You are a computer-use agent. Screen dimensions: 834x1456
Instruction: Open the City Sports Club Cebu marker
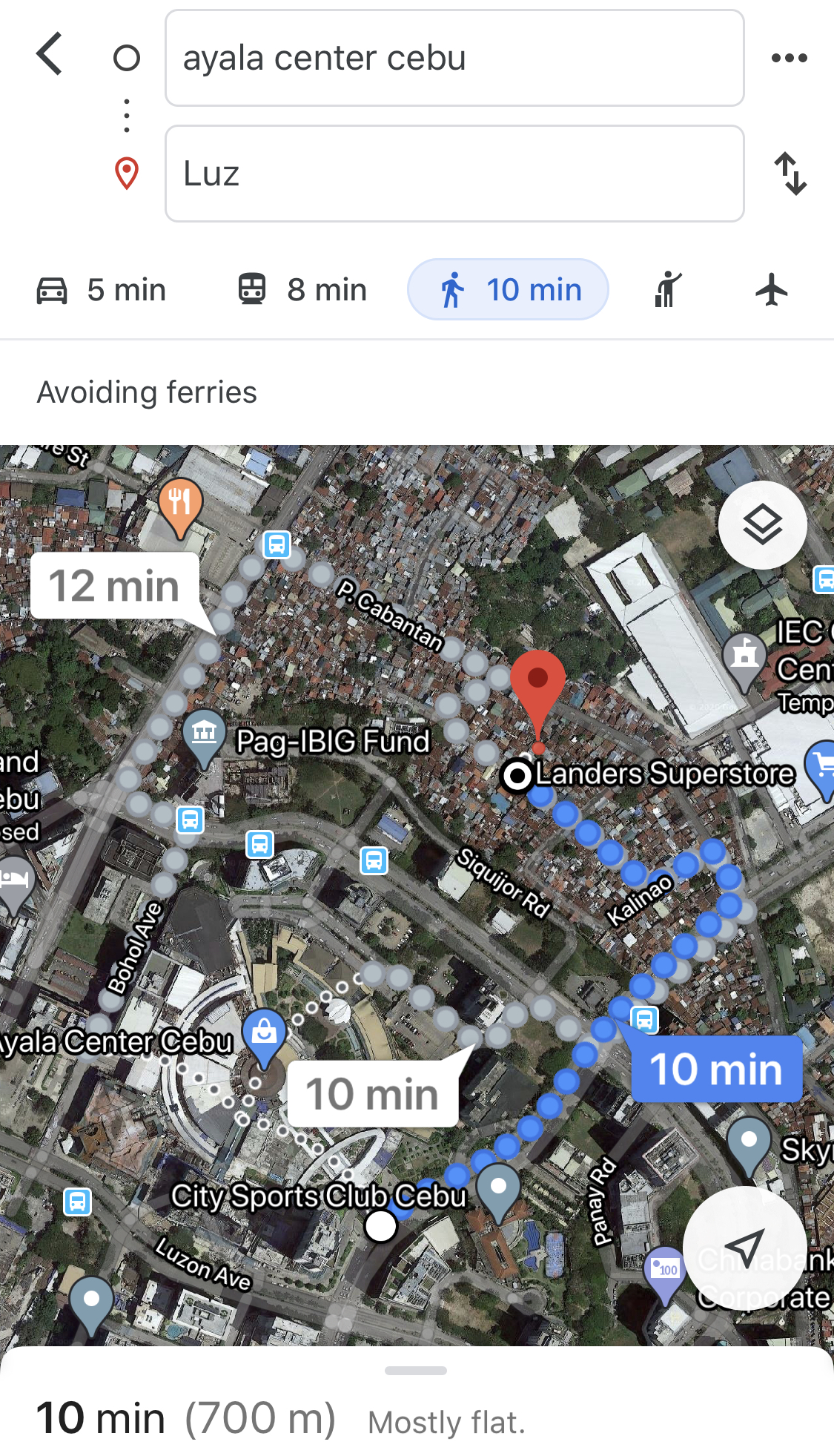498,1190
